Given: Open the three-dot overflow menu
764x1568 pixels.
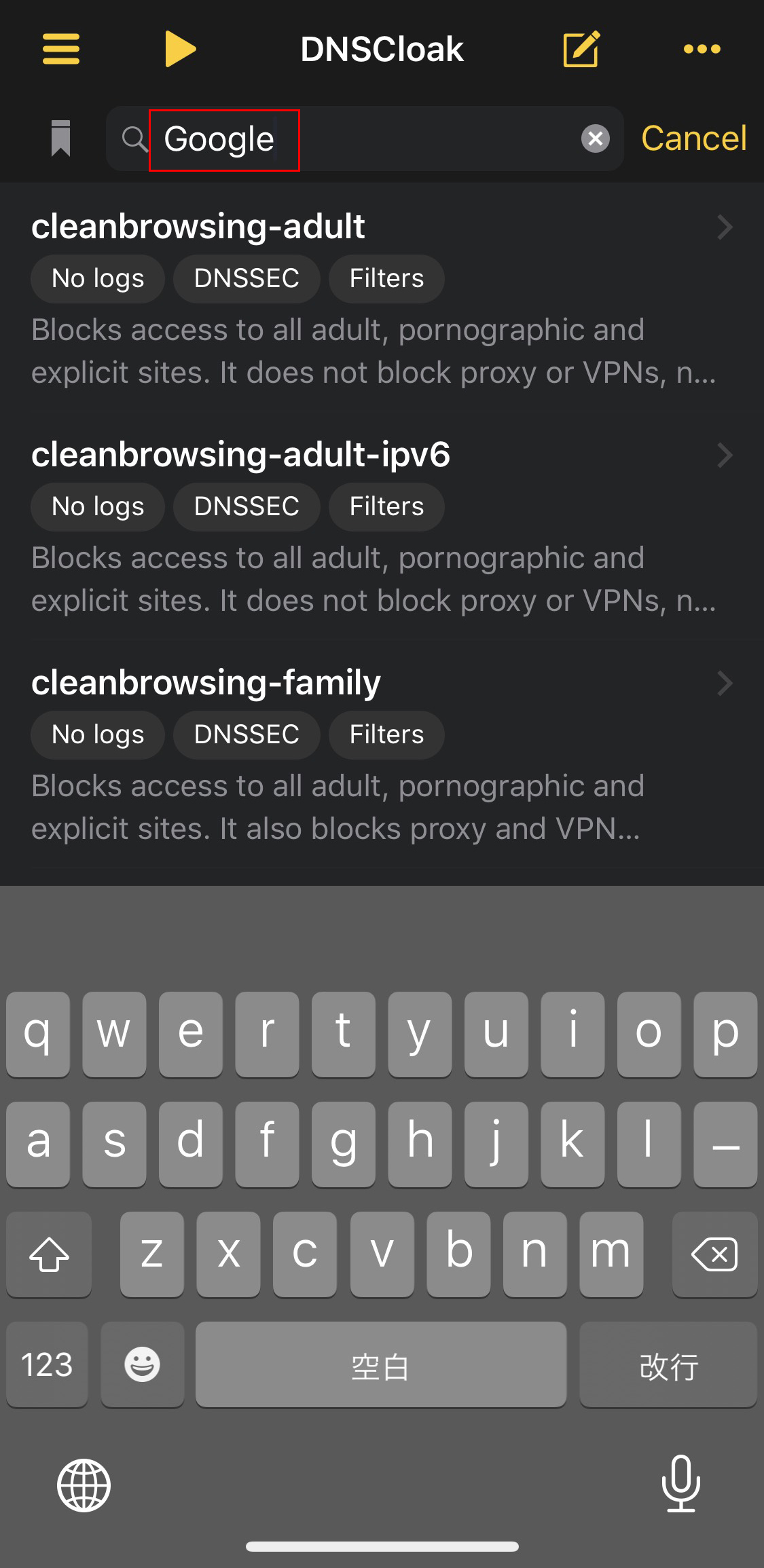Looking at the screenshot, I should 702,49.
